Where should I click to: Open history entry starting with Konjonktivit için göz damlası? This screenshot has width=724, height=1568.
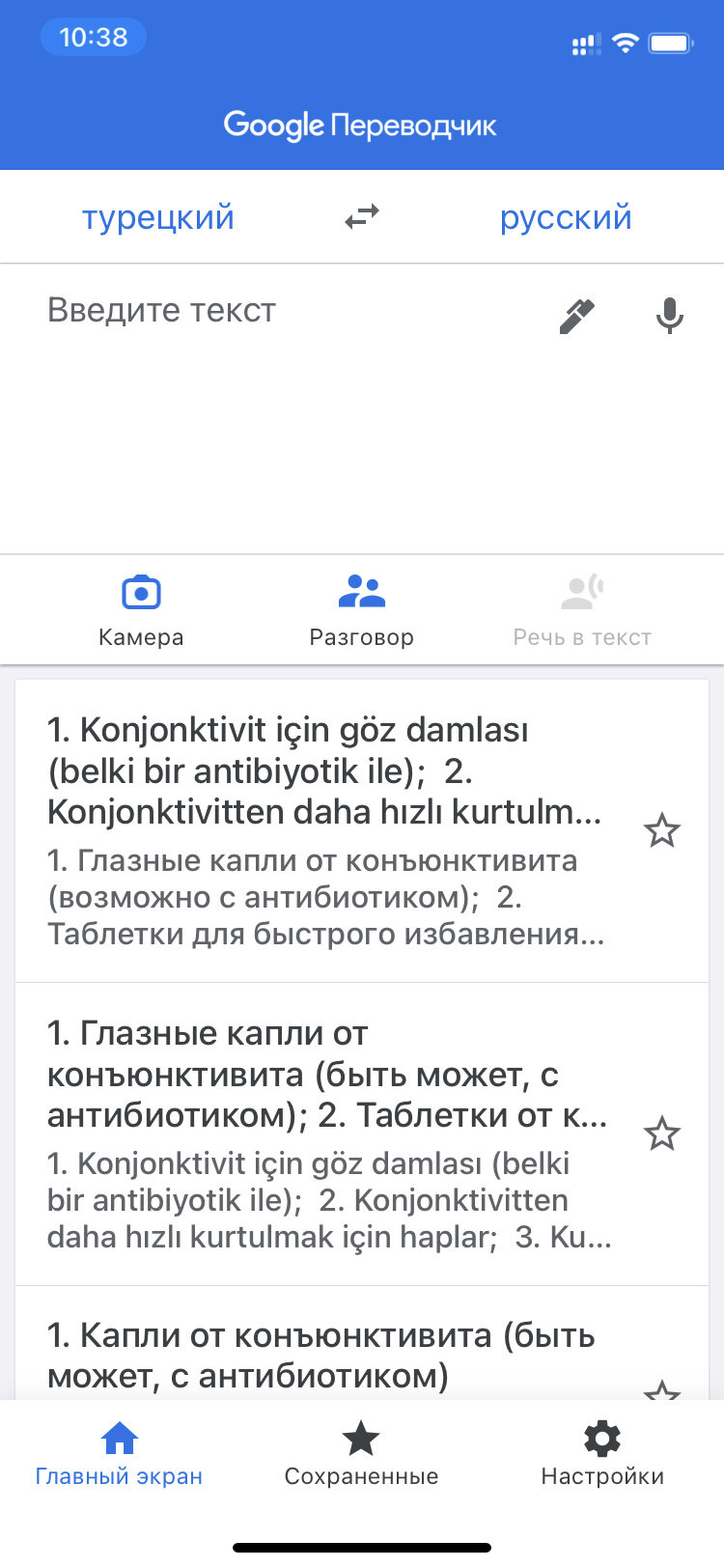pyautogui.click(x=328, y=831)
